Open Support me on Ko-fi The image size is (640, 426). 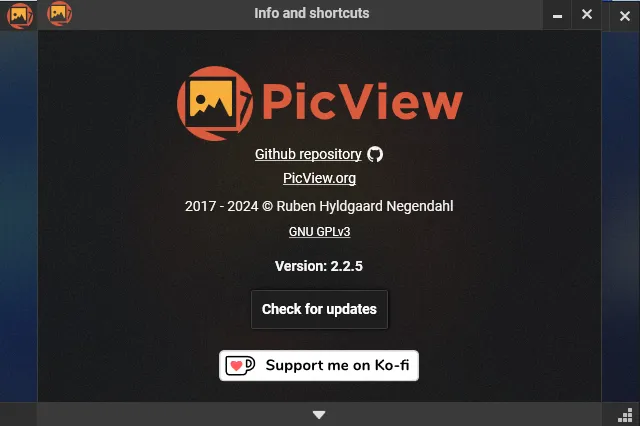(319, 366)
